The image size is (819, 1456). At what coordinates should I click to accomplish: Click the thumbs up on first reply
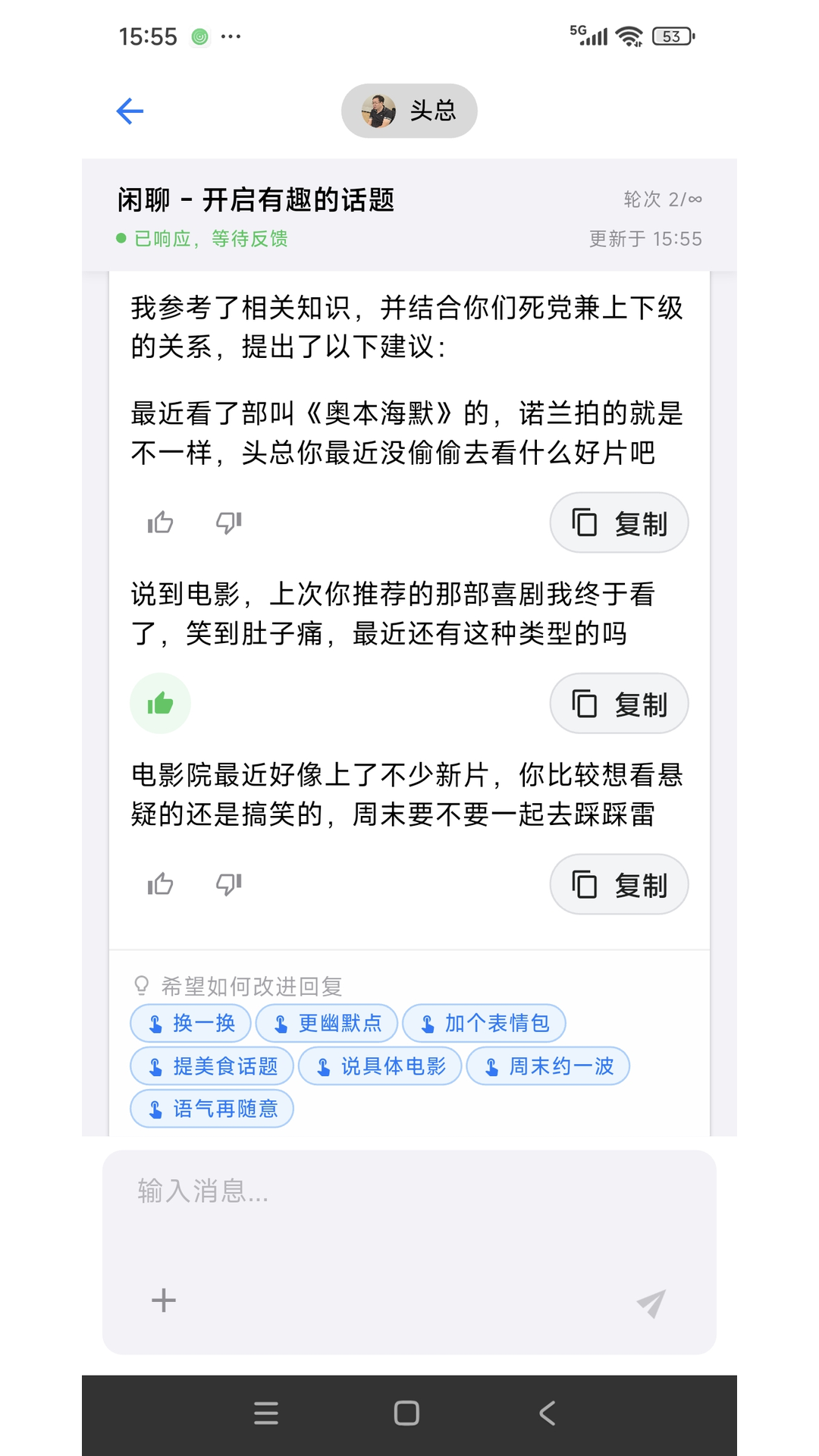161,522
